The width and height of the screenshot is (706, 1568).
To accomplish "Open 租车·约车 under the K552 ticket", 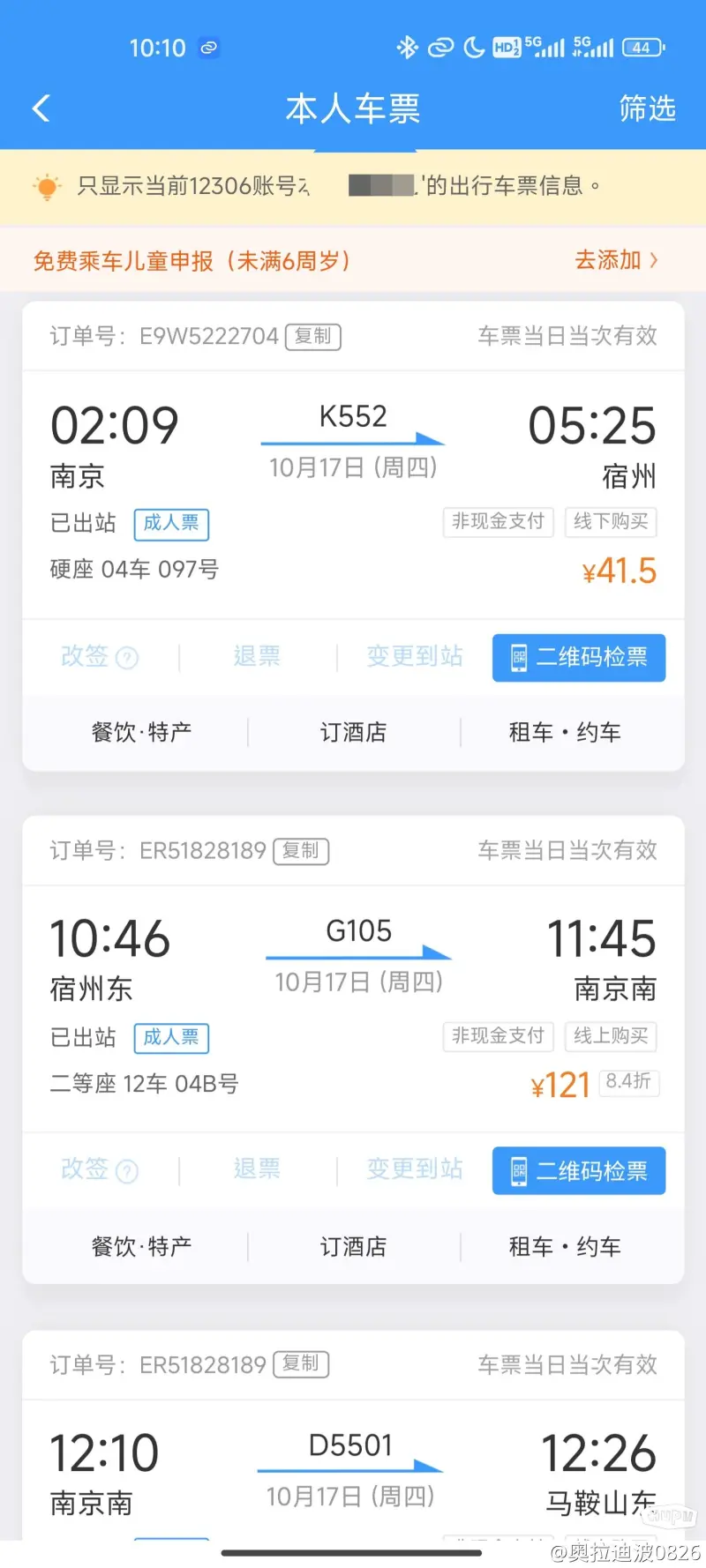I will 565,732.
